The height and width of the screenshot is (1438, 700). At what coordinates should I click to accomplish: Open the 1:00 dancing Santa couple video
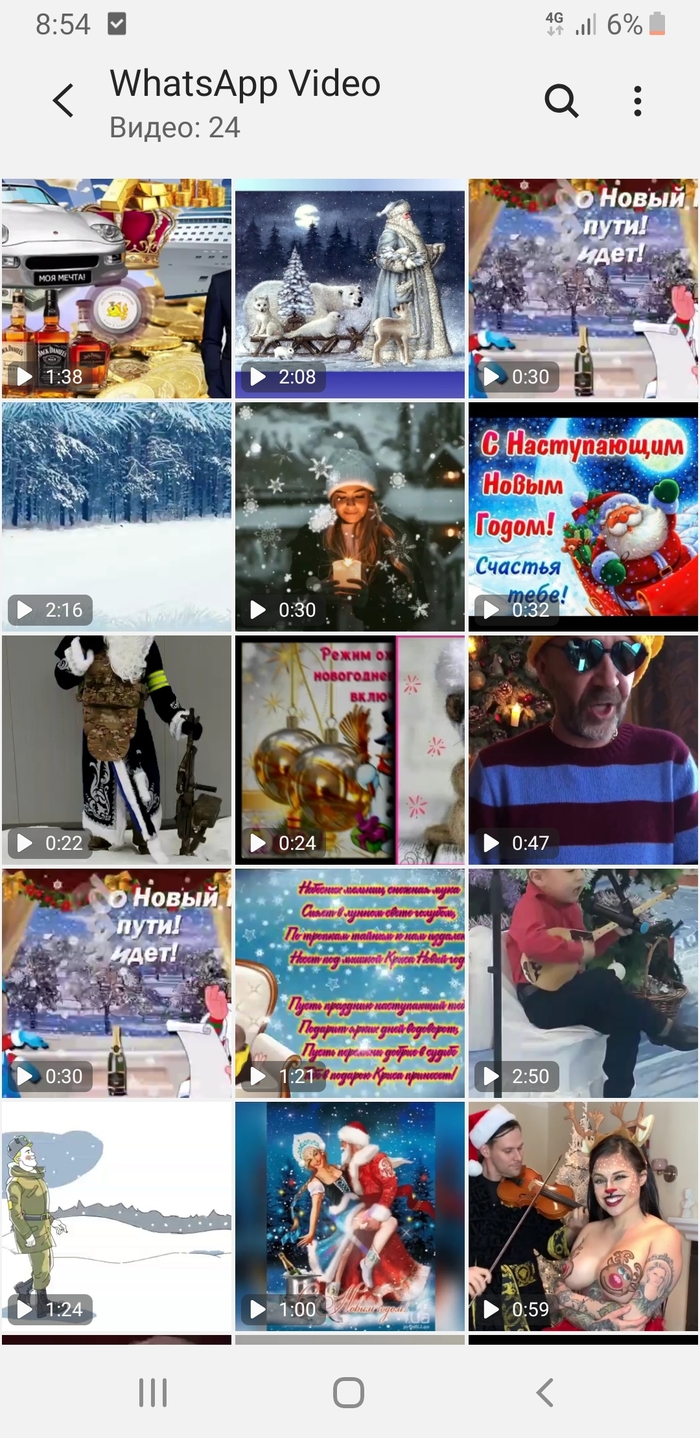click(x=350, y=1216)
